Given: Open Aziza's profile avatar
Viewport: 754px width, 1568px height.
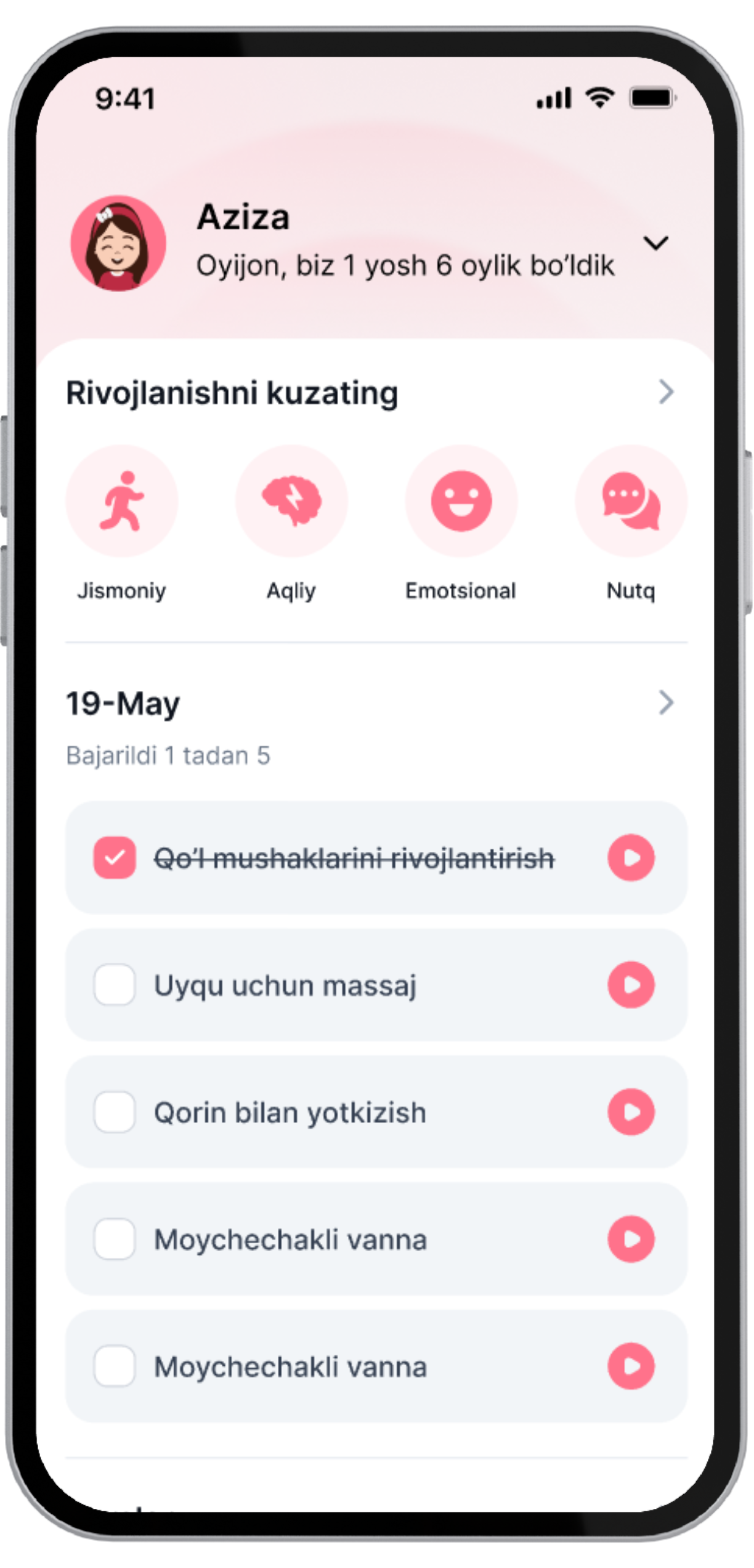Looking at the screenshot, I should 118,243.
